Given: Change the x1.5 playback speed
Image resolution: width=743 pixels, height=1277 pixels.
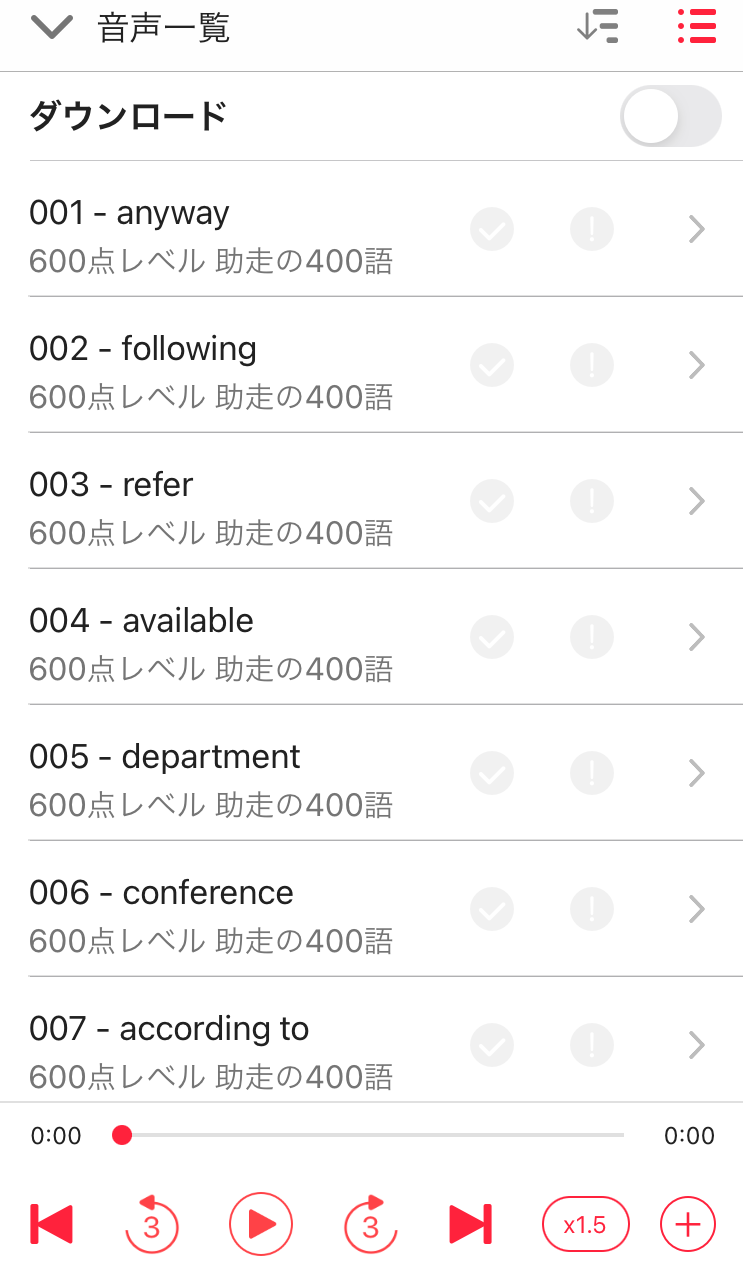Looking at the screenshot, I should pyautogui.click(x=585, y=1224).
